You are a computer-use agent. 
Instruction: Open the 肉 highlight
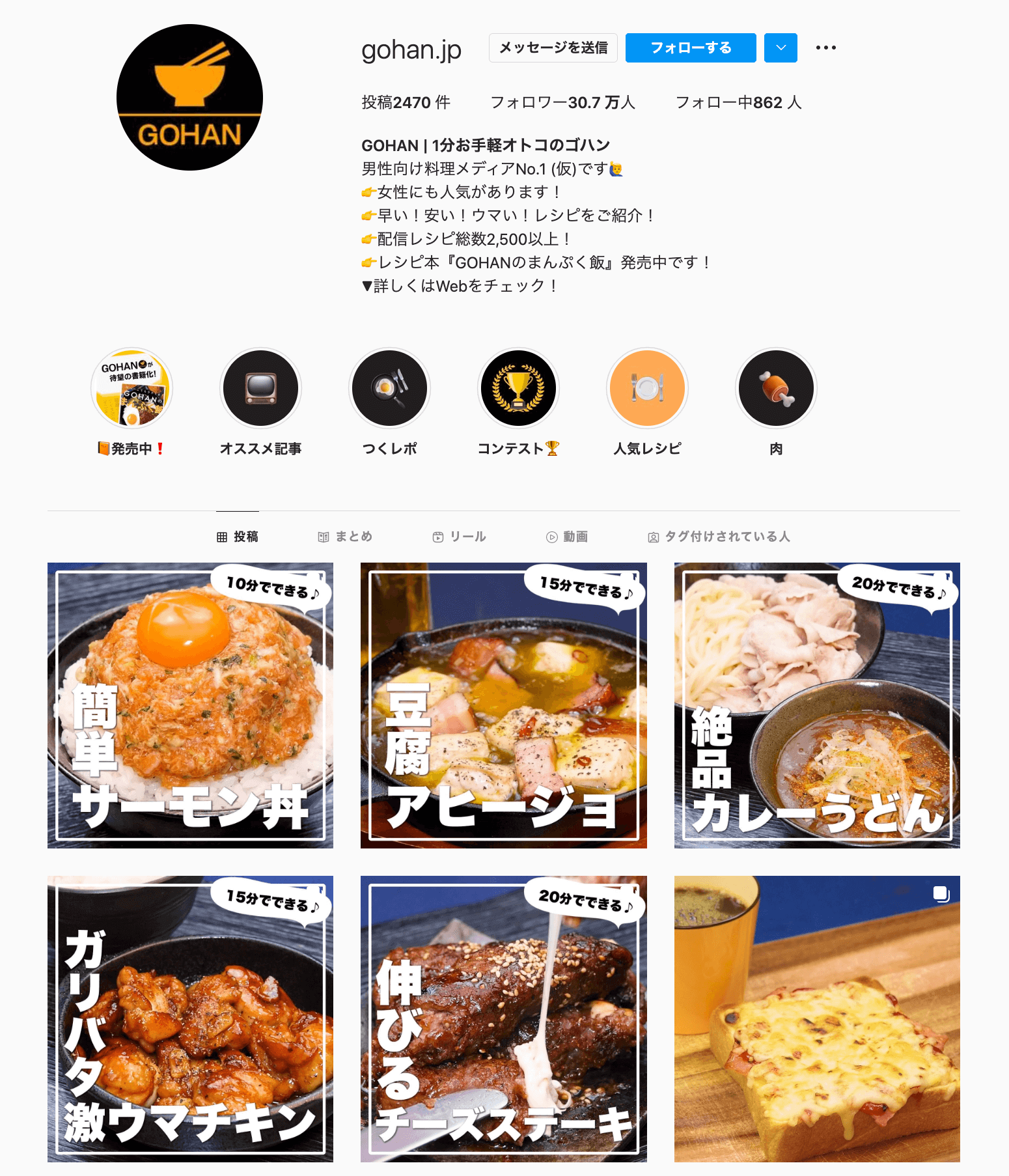coord(776,389)
